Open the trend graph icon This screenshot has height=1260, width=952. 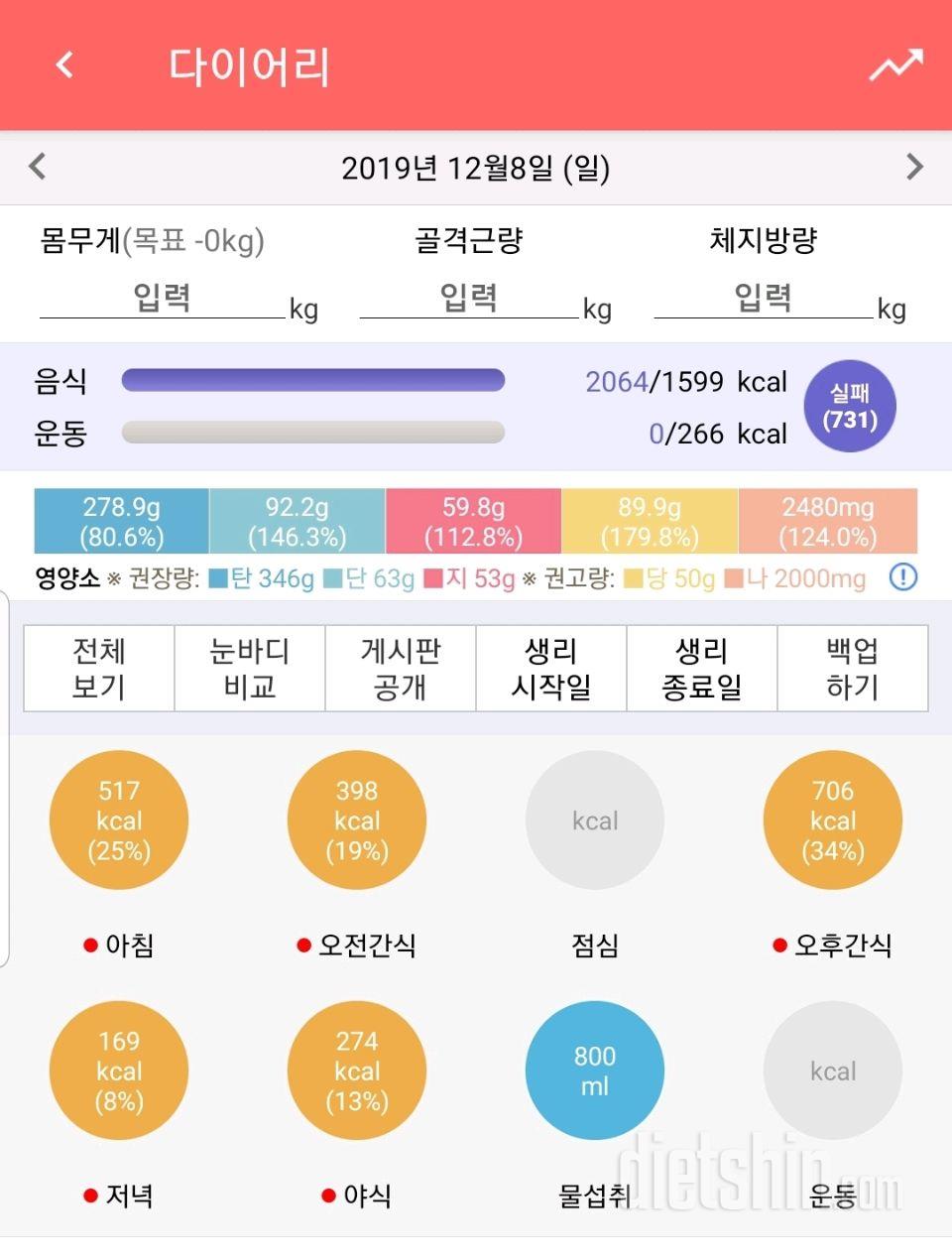[x=895, y=65]
